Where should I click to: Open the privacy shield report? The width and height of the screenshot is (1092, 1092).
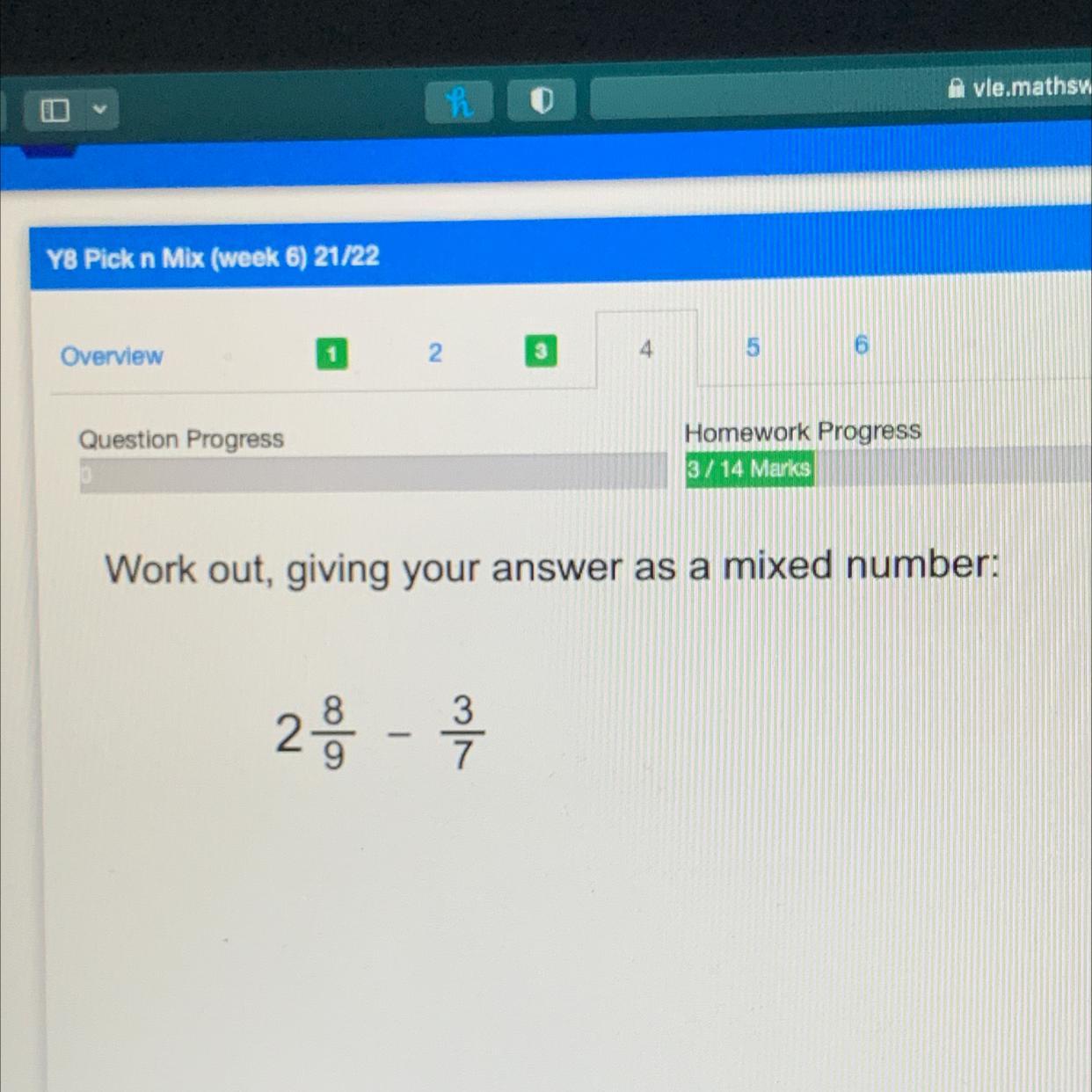click(x=542, y=101)
